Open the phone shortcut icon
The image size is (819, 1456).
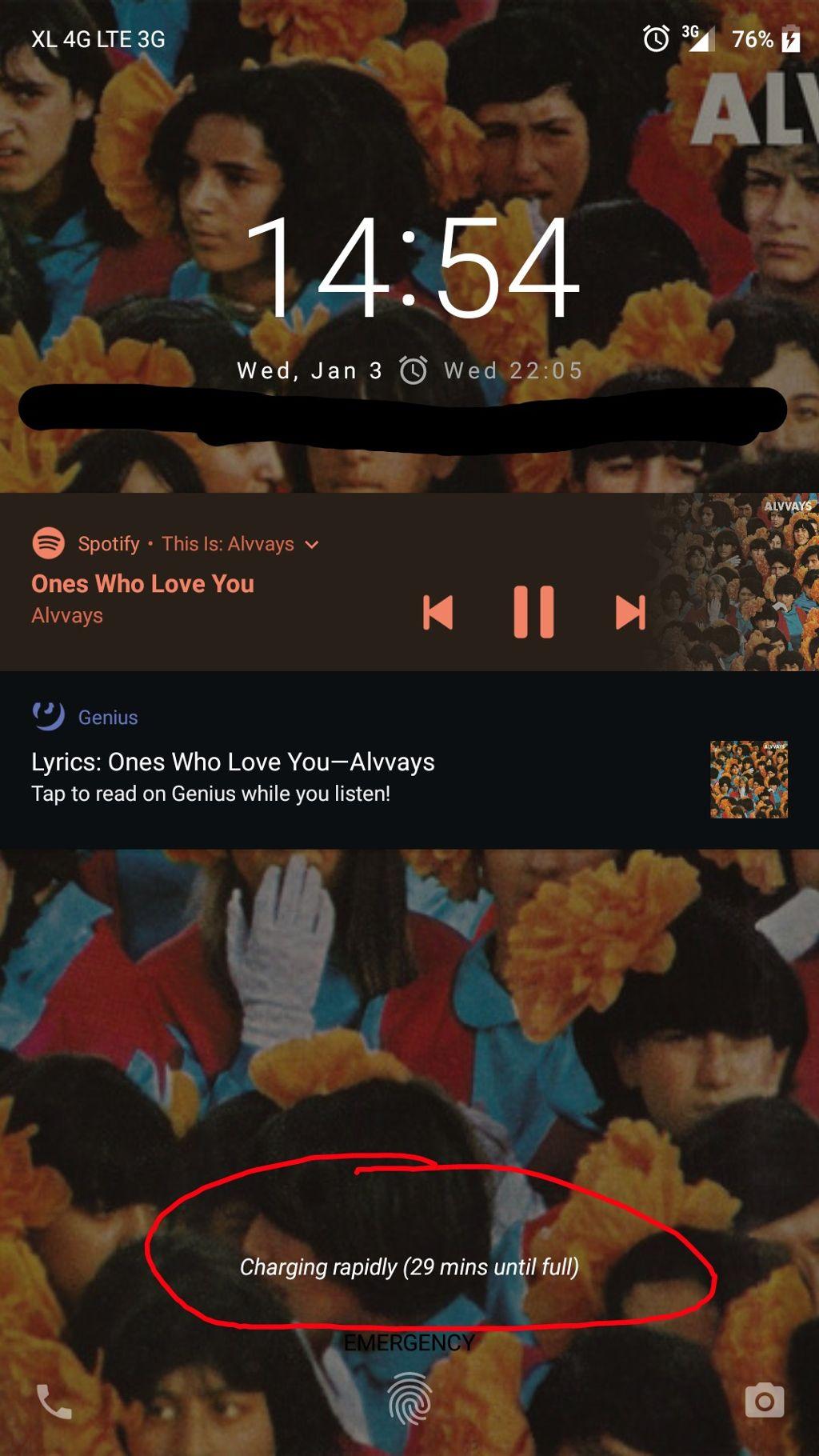[x=54, y=1402]
